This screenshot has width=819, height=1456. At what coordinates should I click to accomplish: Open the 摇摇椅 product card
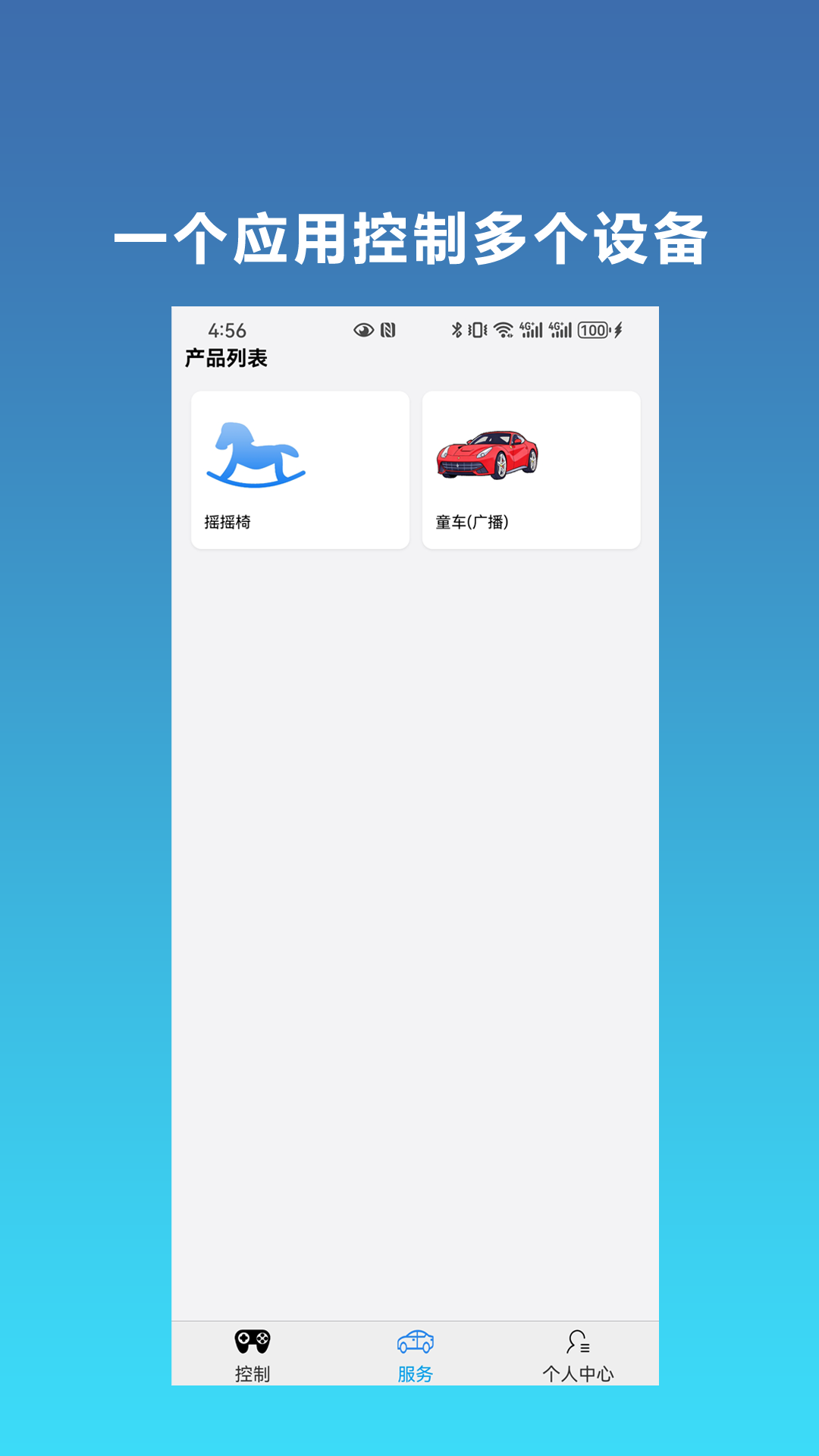click(300, 468)
